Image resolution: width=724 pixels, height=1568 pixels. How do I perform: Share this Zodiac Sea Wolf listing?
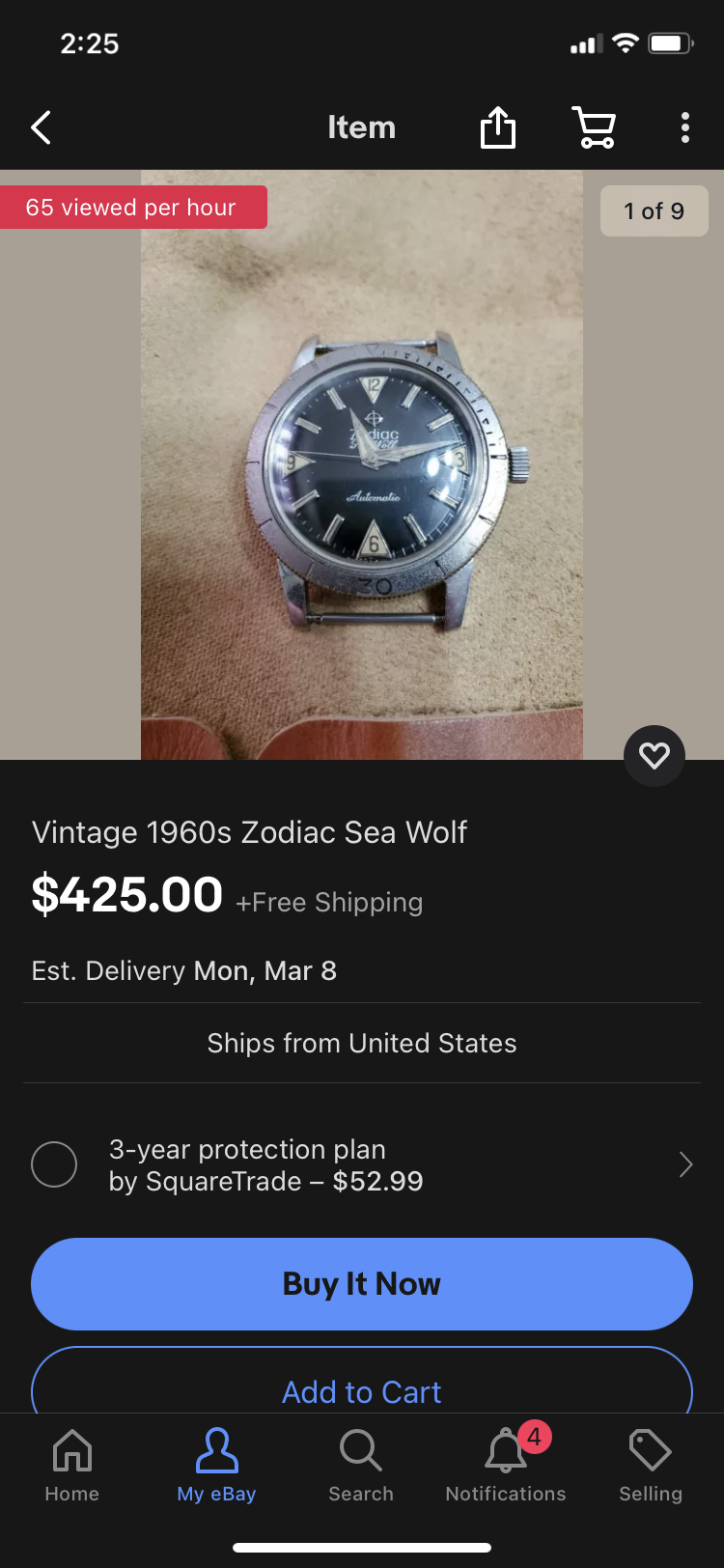point(498,127)
